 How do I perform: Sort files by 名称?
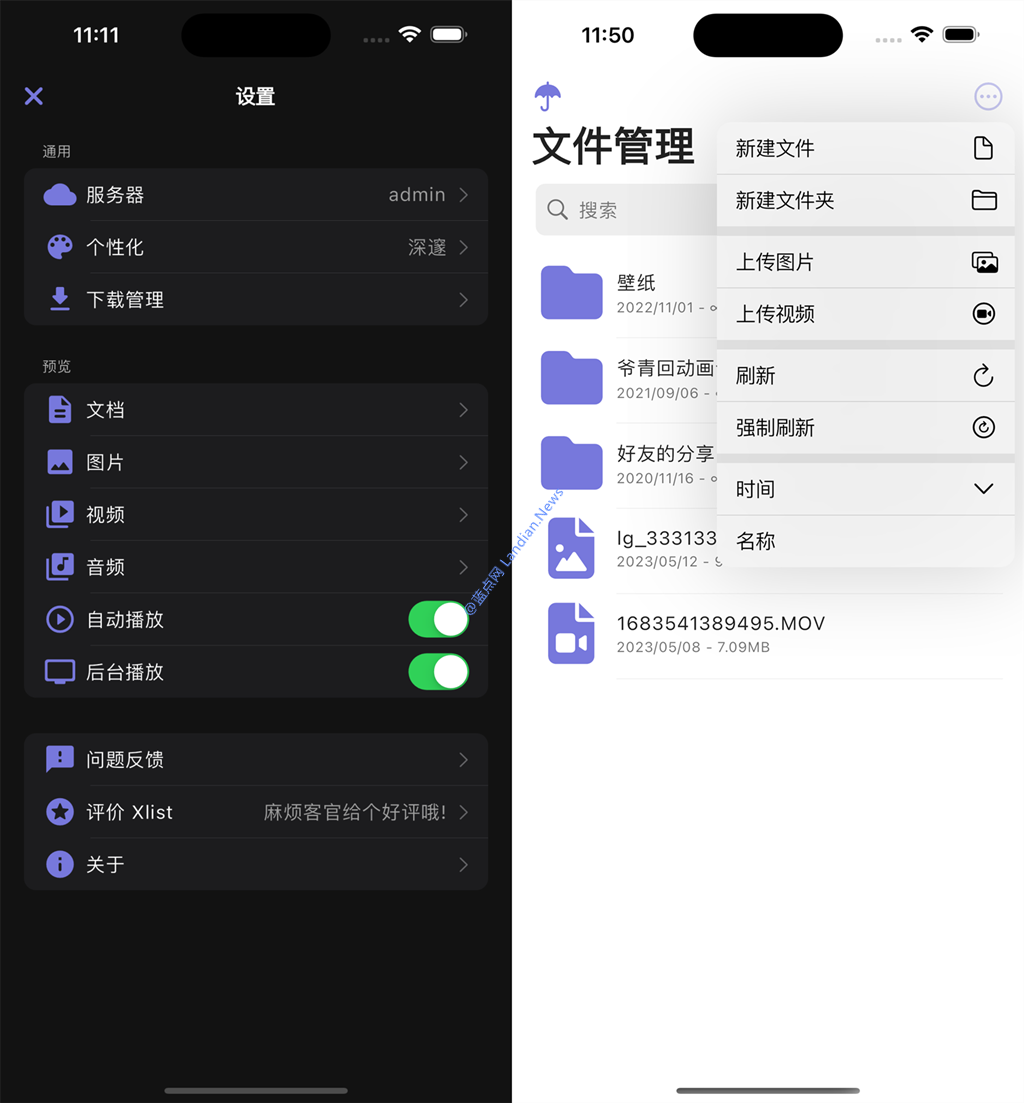[x=865, y=541]
